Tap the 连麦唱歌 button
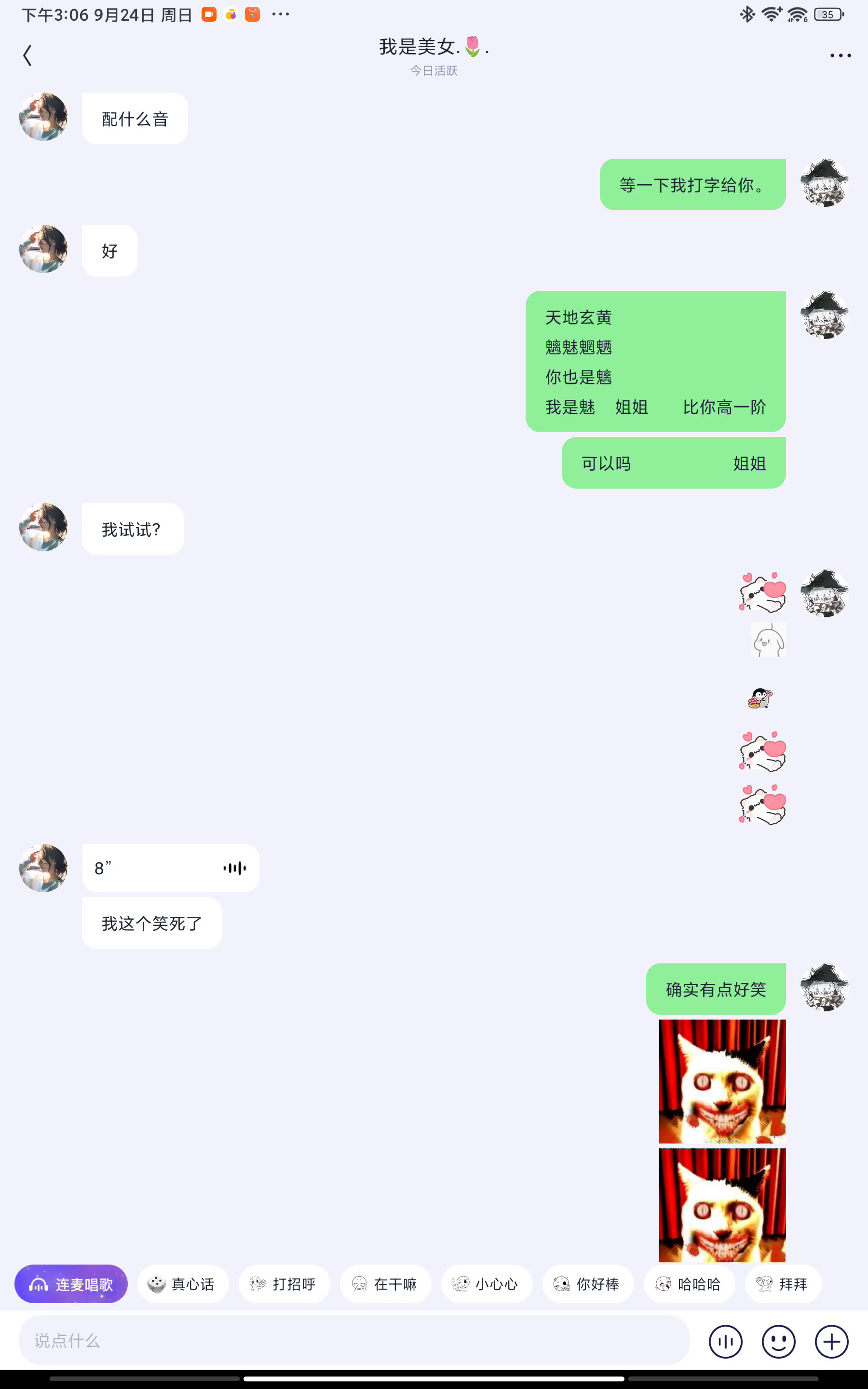Image resolution: width=868 pixels, height=1389 pixels. pyautogui.click(x=71, y=1284)
